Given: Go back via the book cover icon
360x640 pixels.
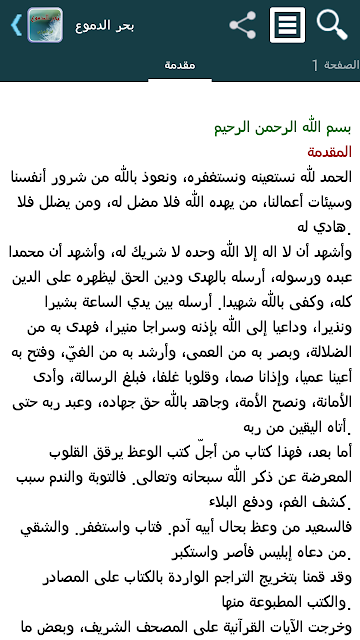Looking at the screenshot, I should [45, 25].
